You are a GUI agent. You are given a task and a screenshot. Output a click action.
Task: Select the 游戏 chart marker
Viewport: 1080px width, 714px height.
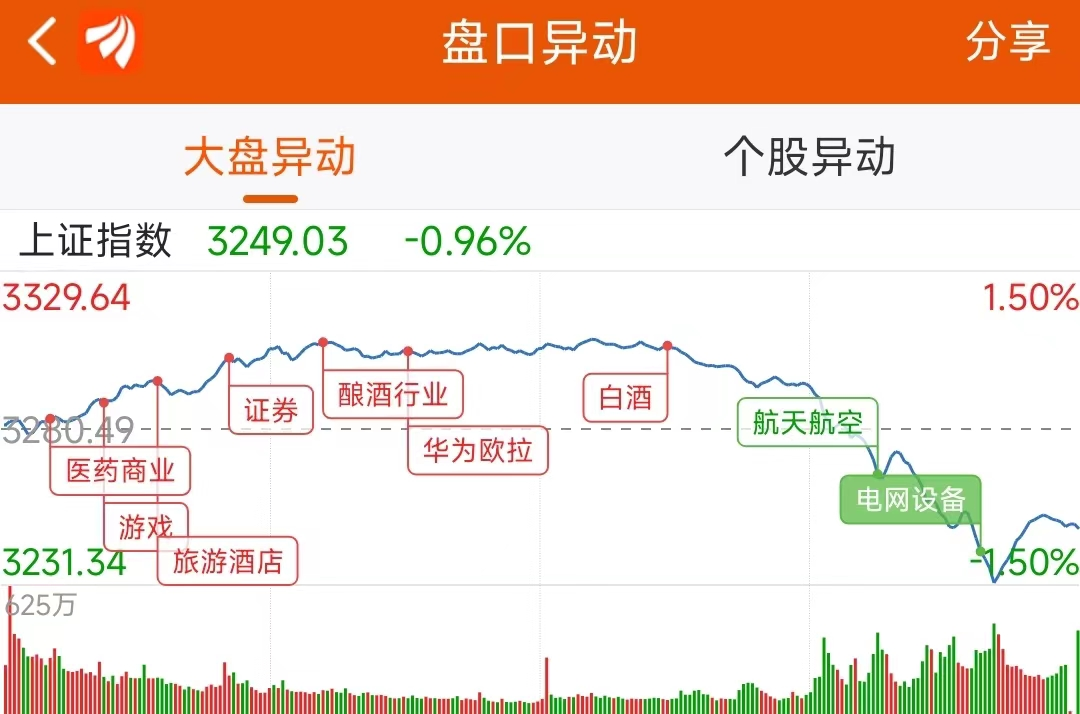[145, 527]
